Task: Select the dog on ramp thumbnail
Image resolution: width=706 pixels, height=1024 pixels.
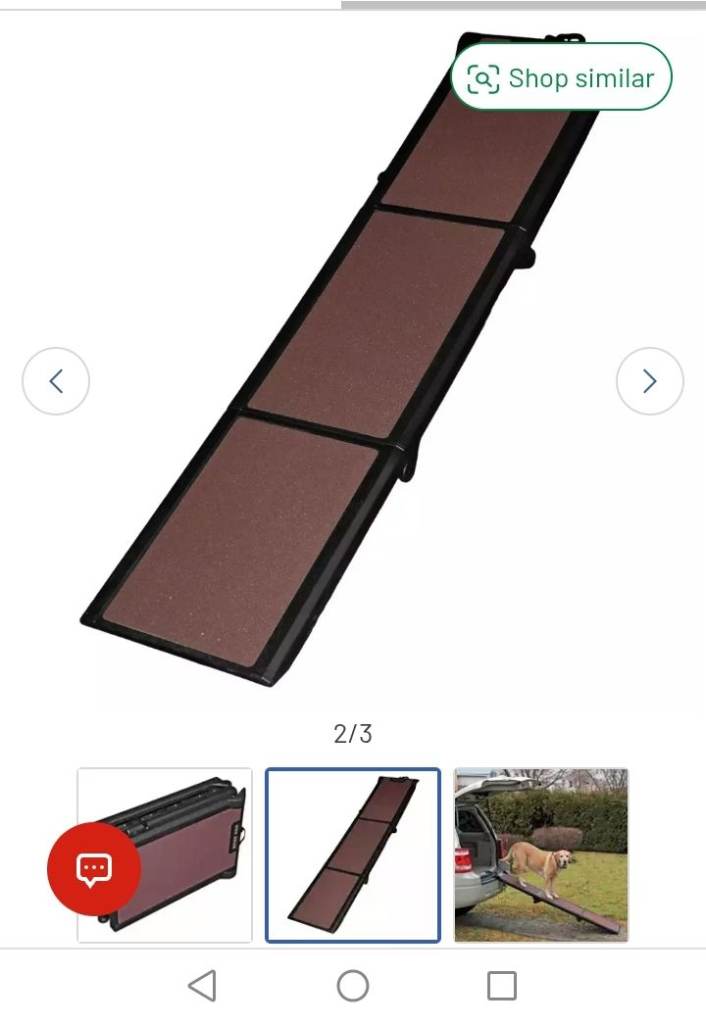Action: [541, 855]
